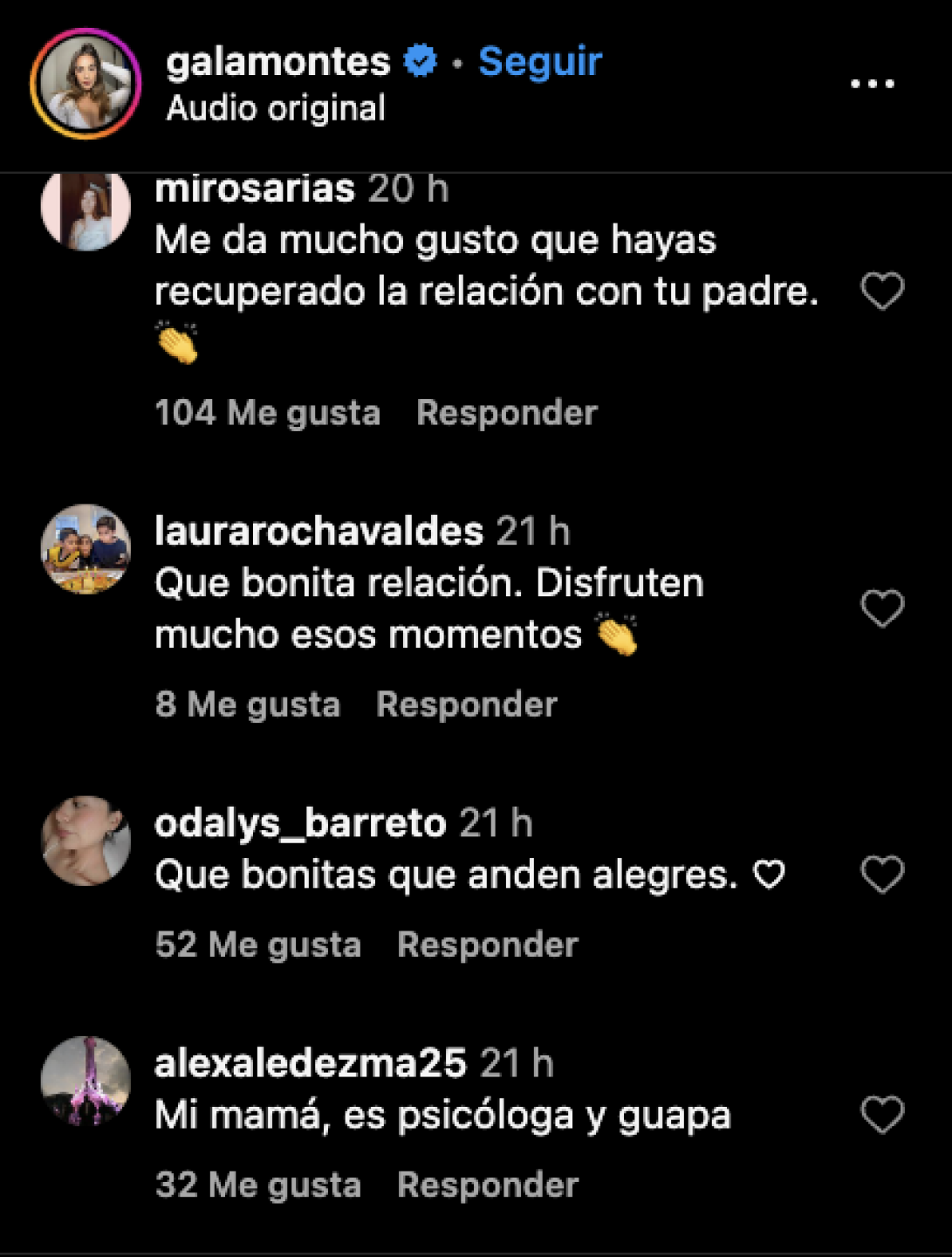Like the comment by mirosarias
This screenshot has height=1257, width=952.
tap(882, 291)
